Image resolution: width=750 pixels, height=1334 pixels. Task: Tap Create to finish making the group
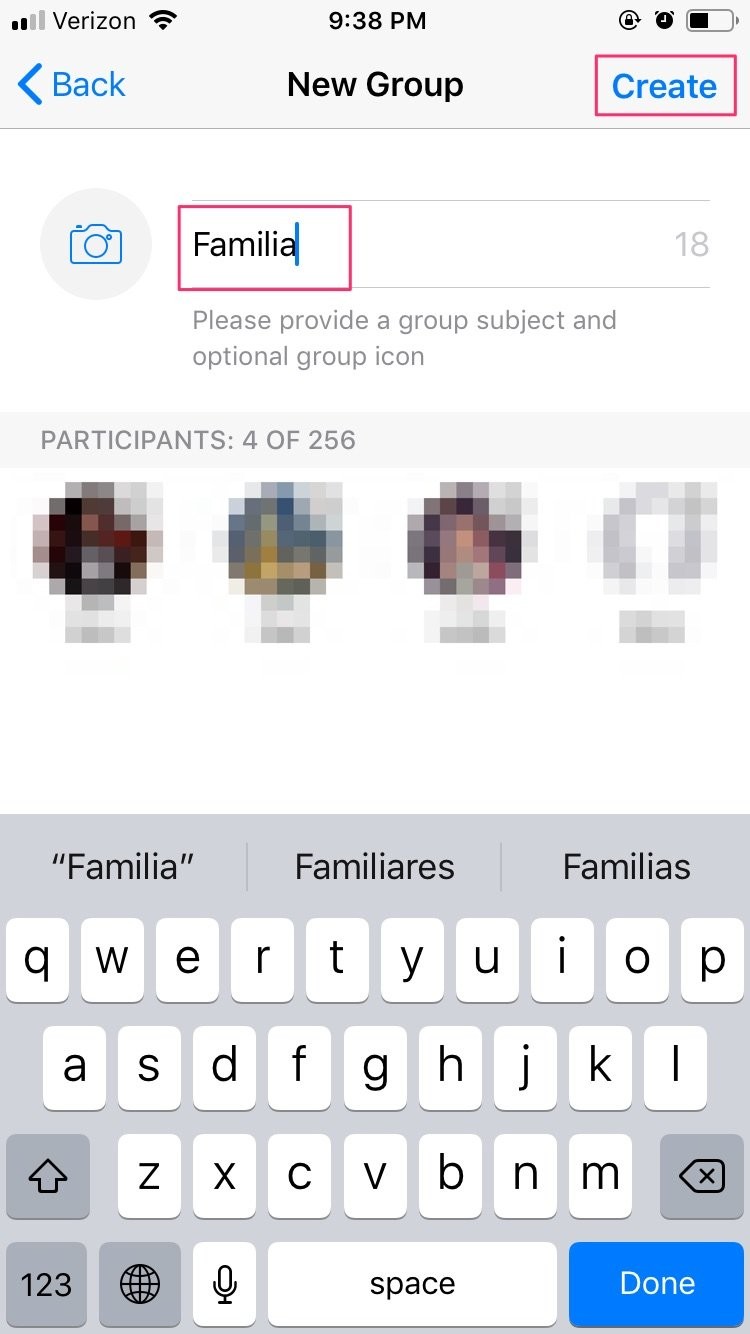pos(663,86)
